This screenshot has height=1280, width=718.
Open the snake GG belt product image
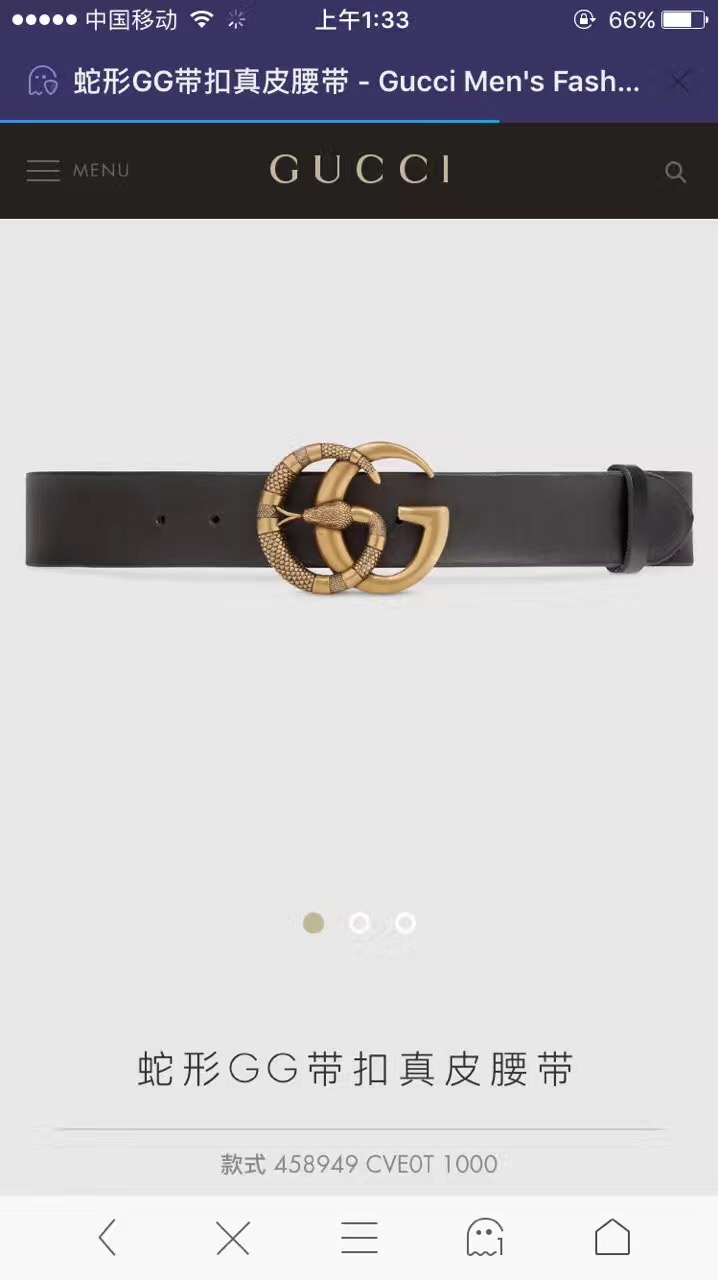358,517
